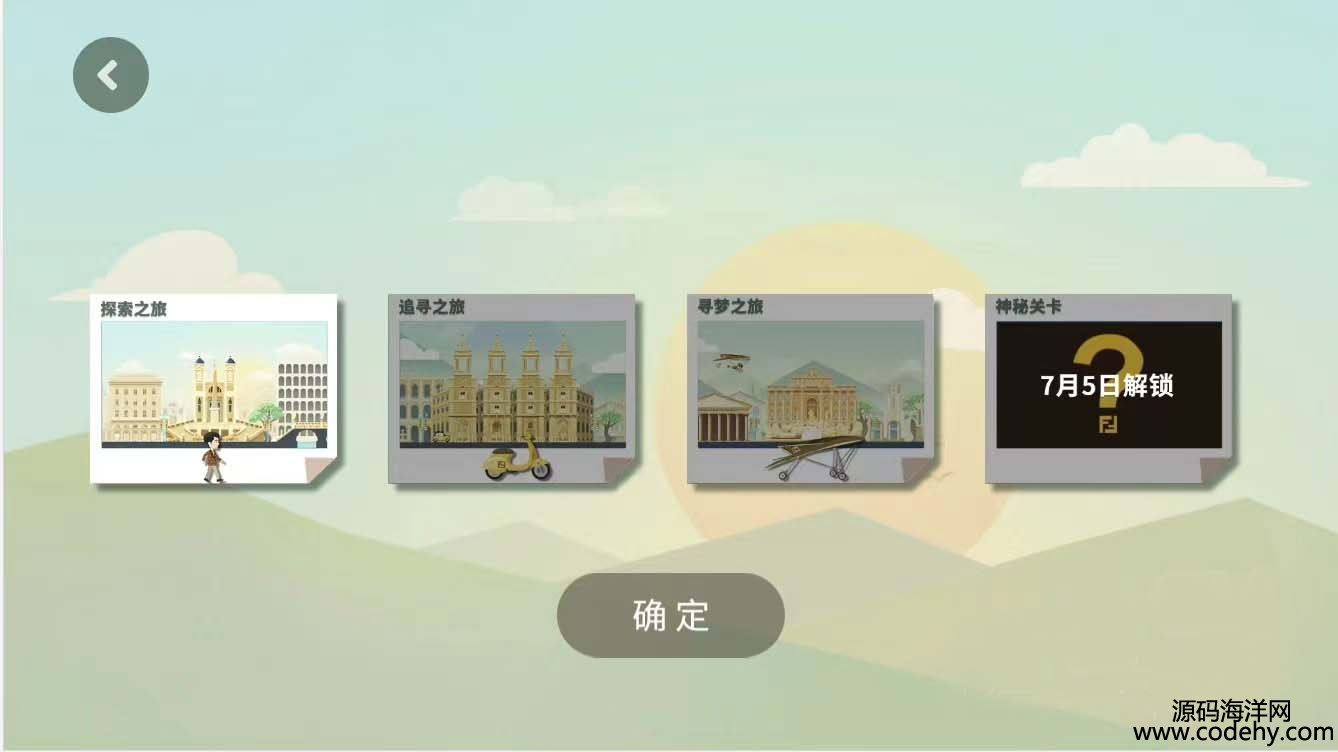Go back using the arrow button
The image size is (1338, 752).
pos(110,75)
